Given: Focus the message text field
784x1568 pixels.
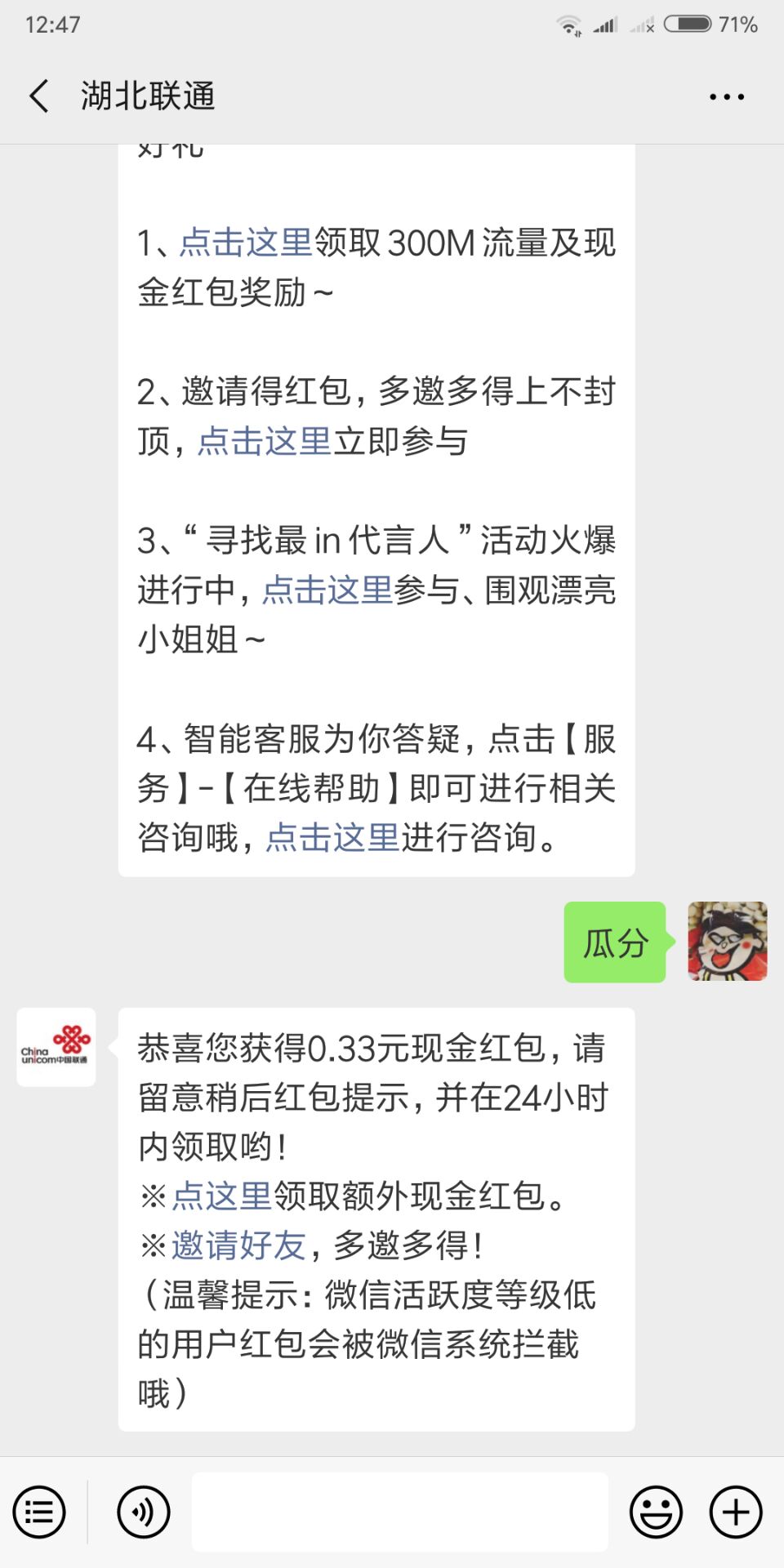Looking at the screenshot, I should 400,1512.
